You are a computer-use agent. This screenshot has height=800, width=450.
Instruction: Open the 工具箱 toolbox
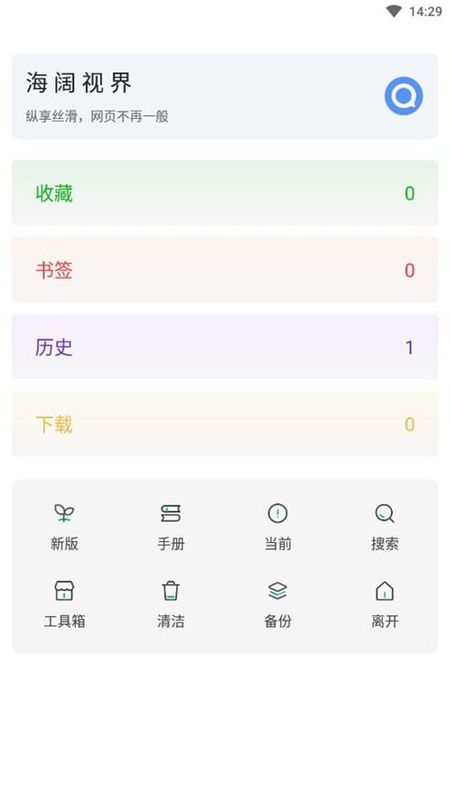pos(64,605)
